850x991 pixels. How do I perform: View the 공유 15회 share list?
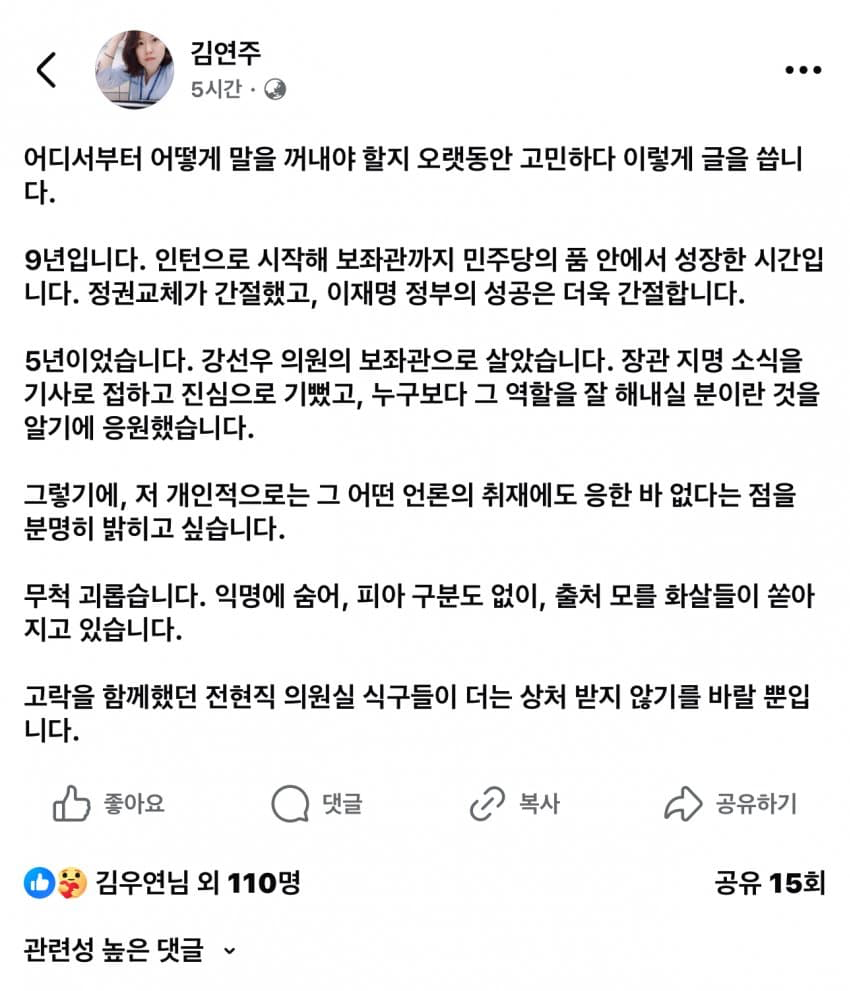[769, 883]
